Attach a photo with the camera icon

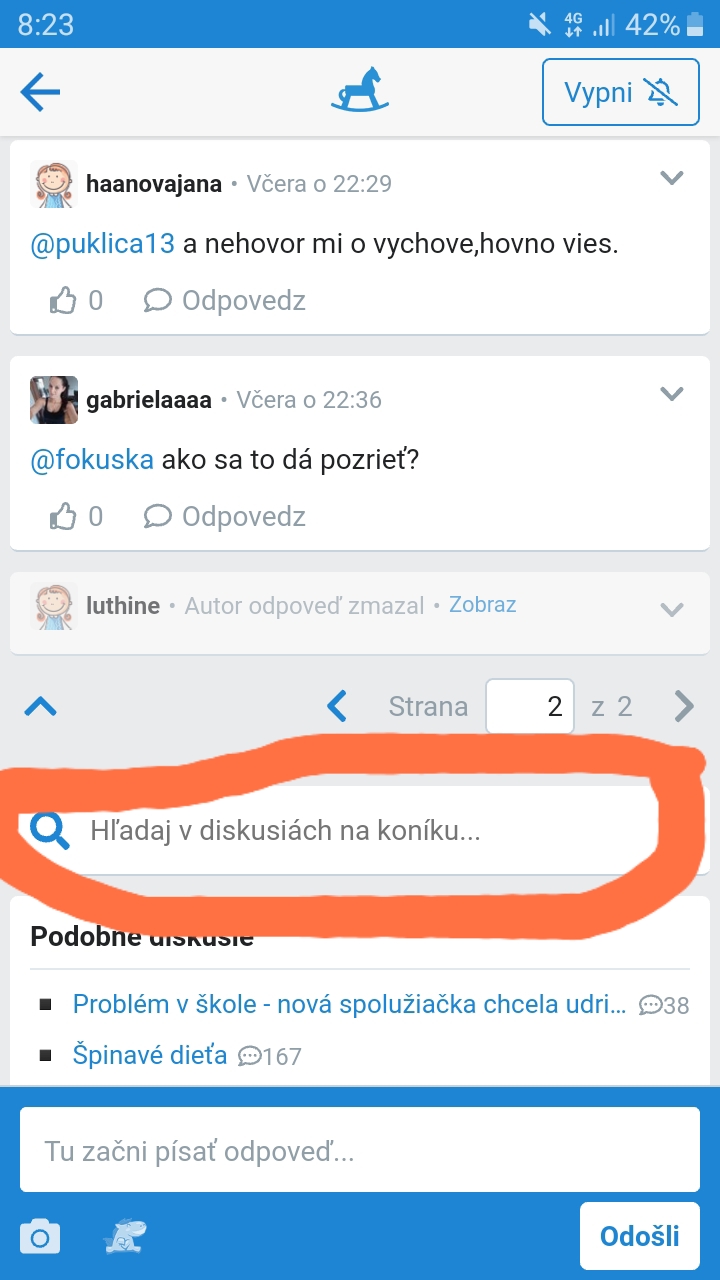(x=40, y=1237)
